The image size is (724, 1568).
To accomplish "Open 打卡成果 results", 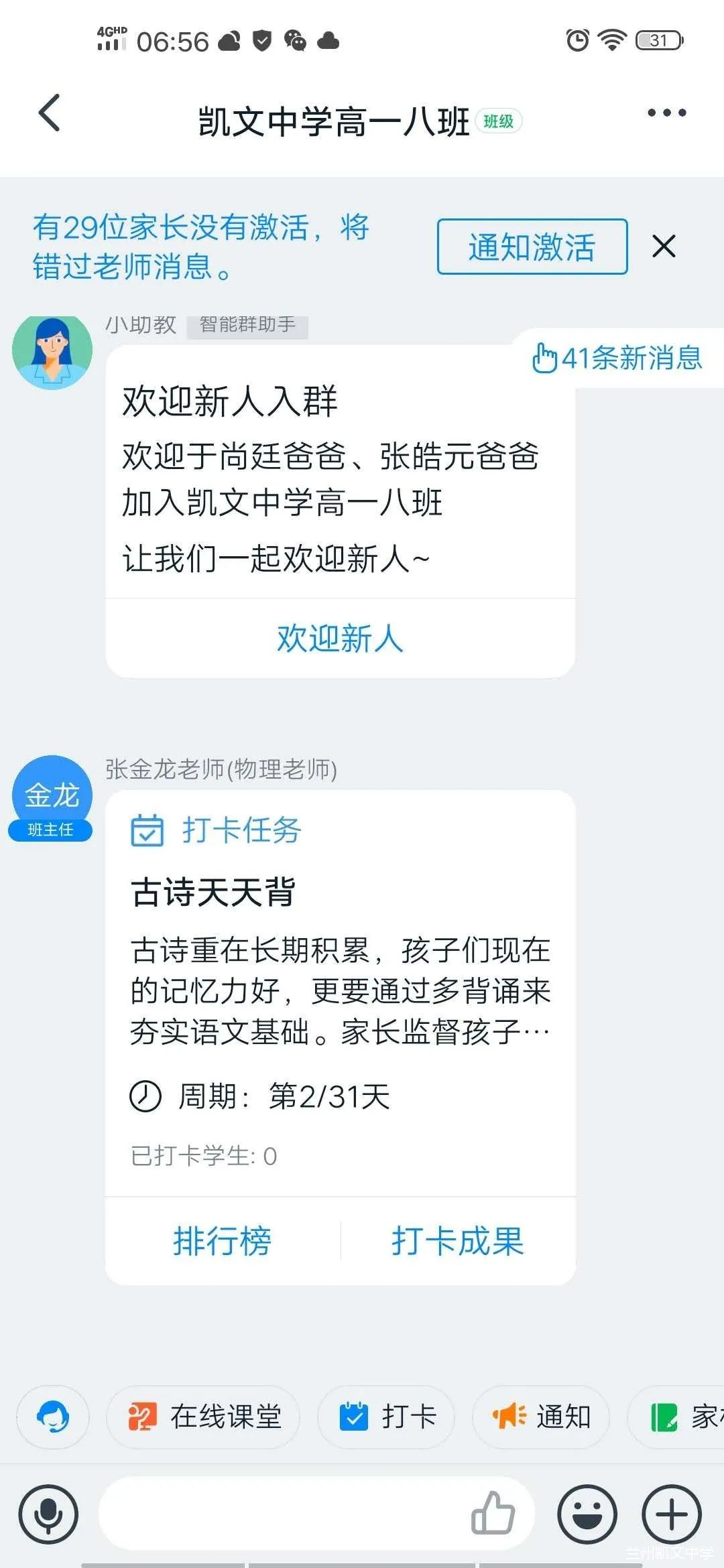I will point(457,1240).
